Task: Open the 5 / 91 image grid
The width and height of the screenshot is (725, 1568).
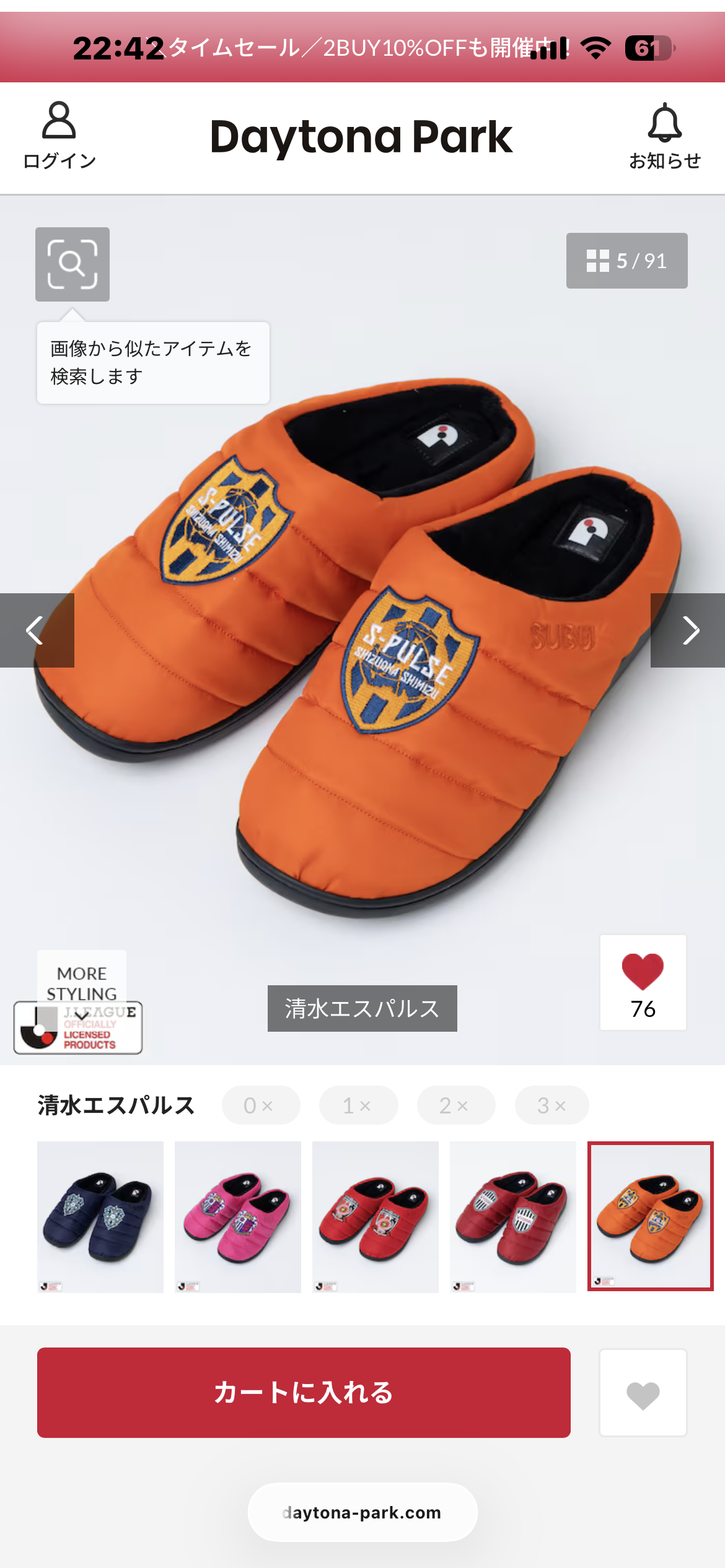Action: point(626,261)
